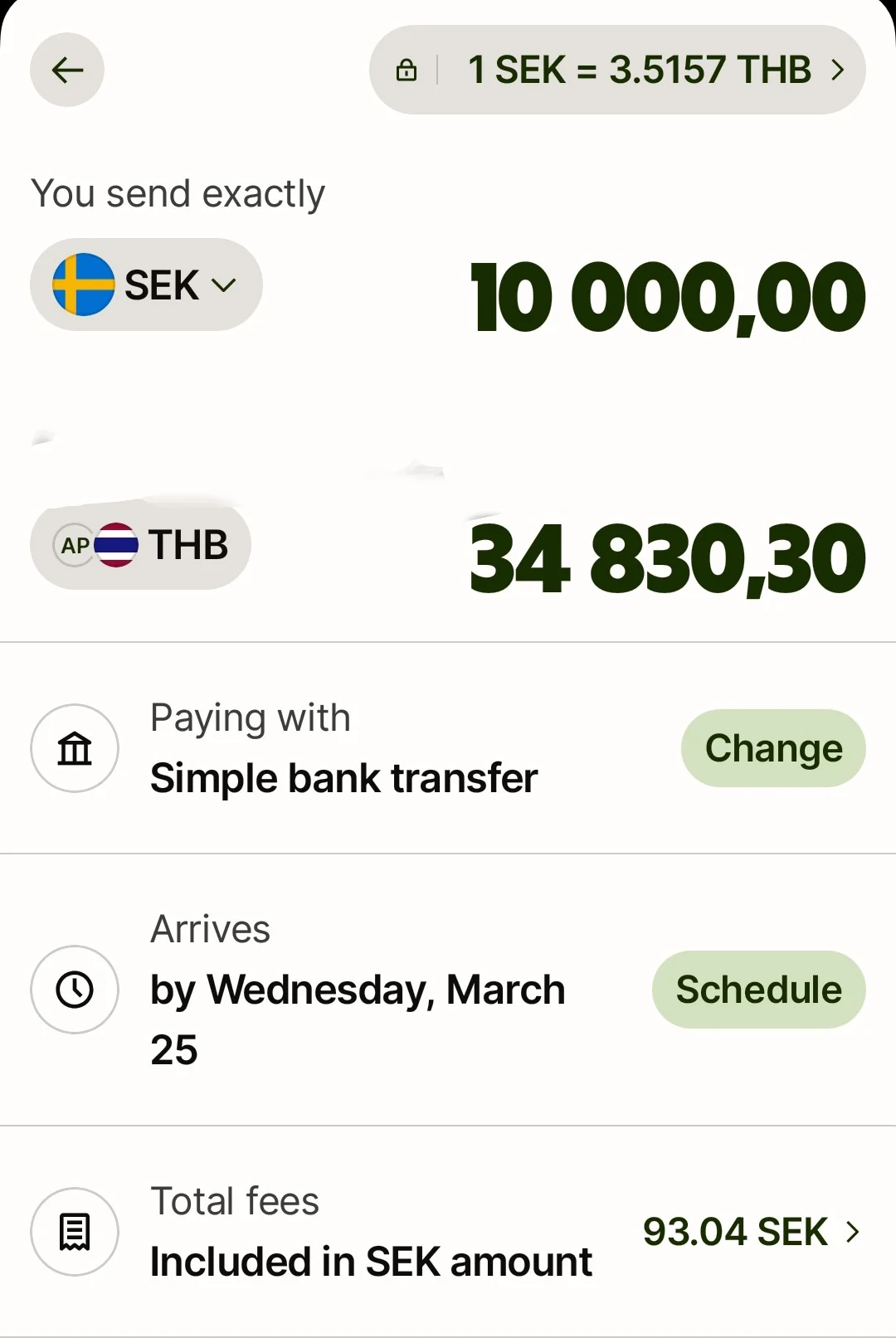Click the back arrow at top left
896x1338 pixels.
(x=66, y=70)
